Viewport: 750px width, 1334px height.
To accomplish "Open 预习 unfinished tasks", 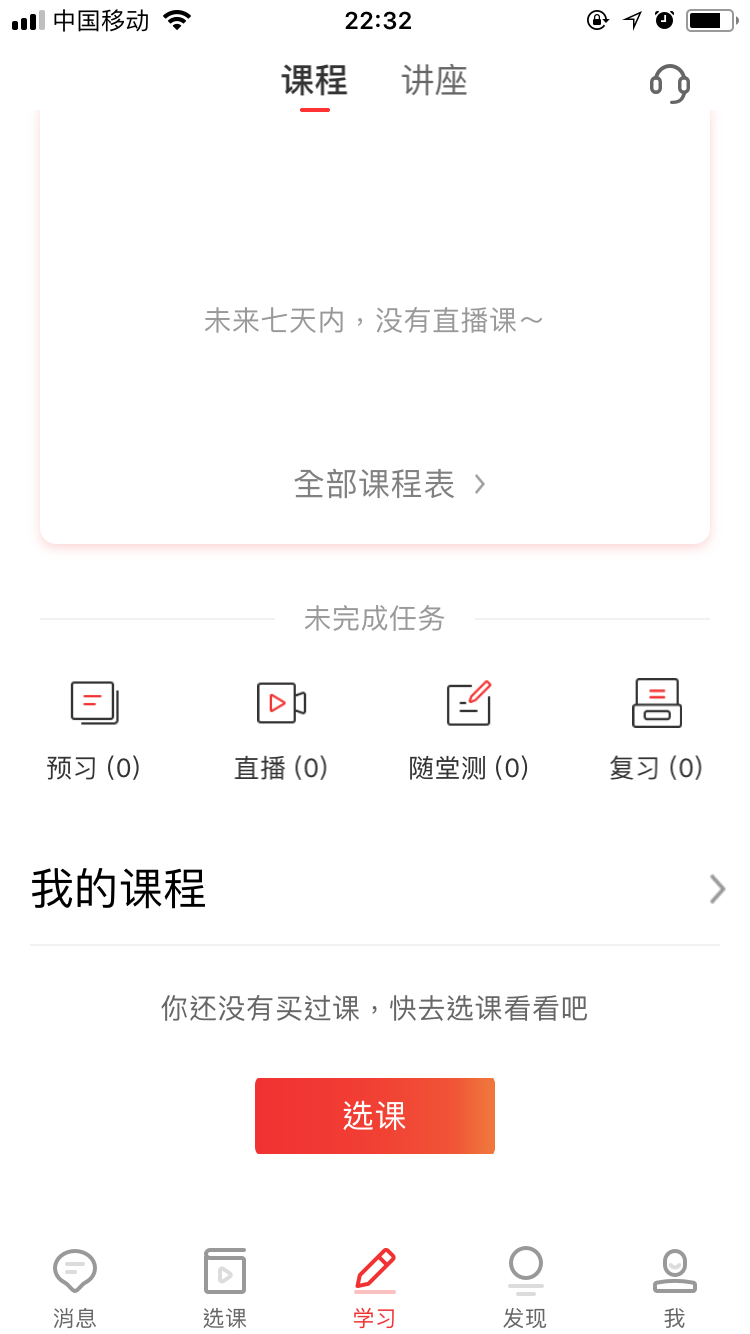I will click(x=94, y=730).
